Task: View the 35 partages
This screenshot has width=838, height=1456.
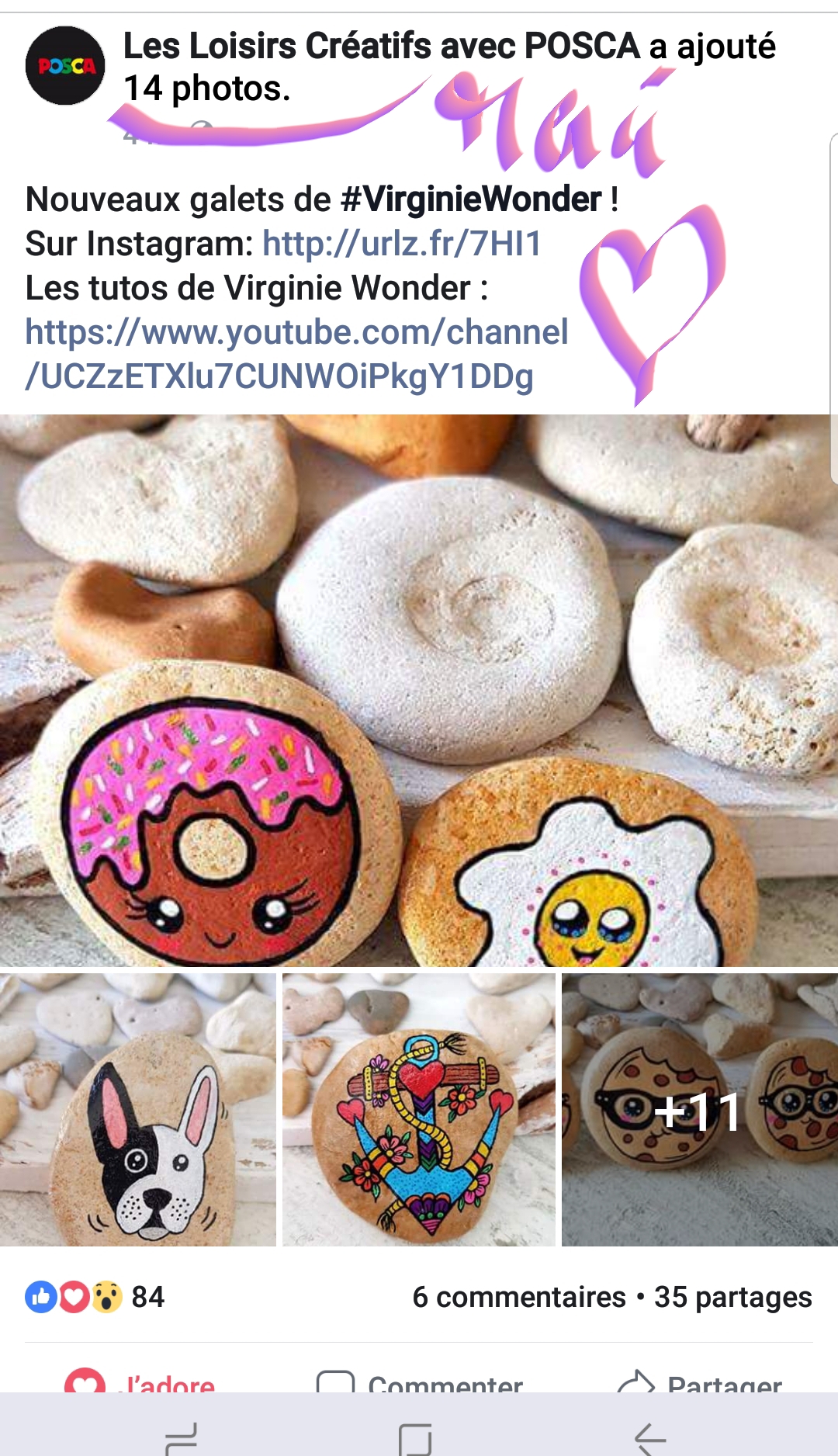Action: pos(733,1297)
